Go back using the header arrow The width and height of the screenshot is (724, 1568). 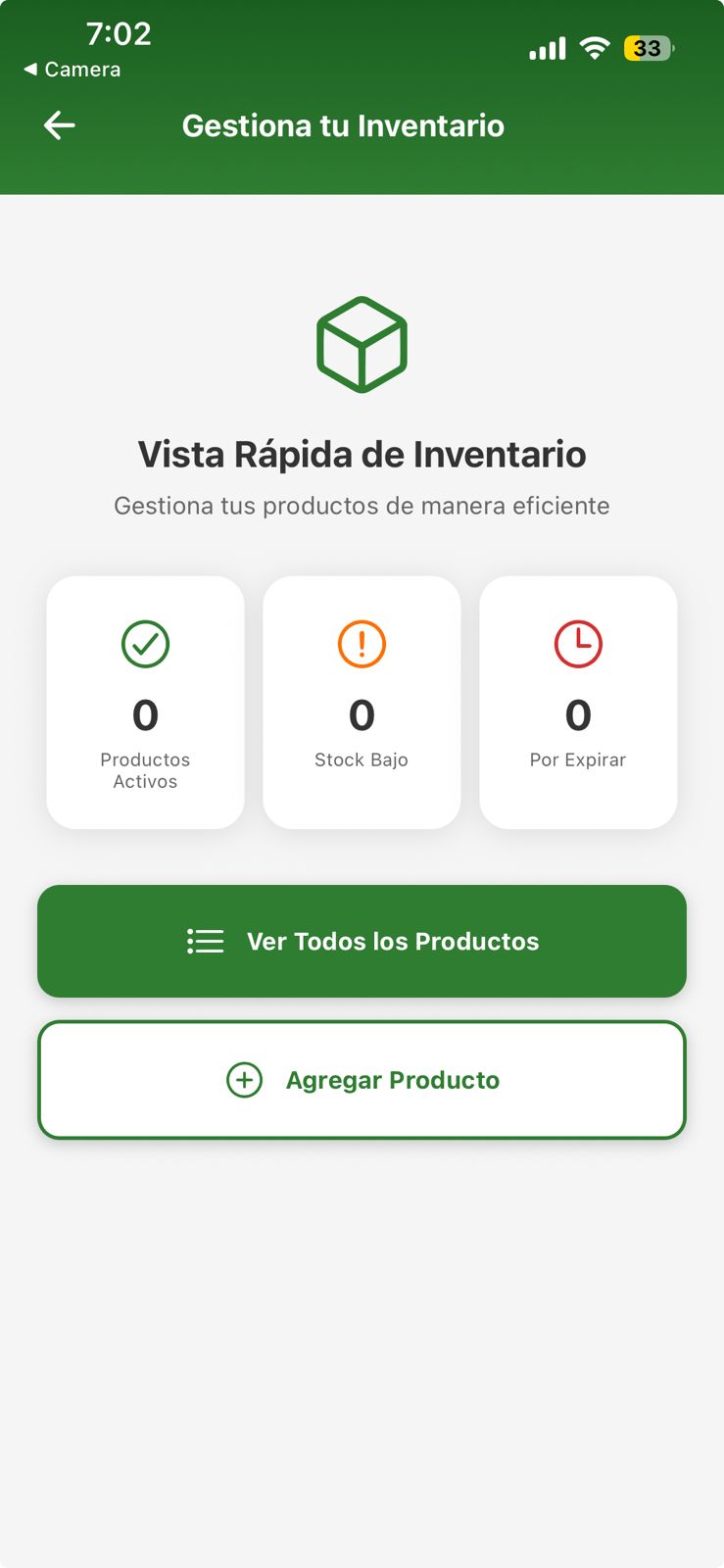click(60, 125)
